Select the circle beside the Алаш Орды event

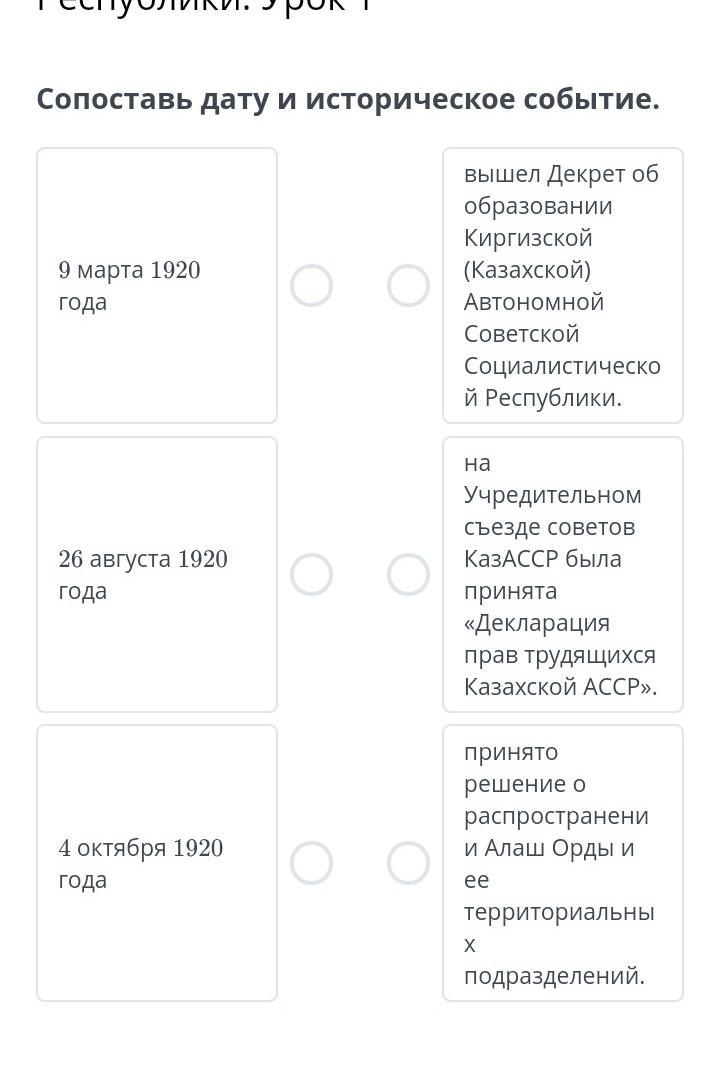[408, 863]
